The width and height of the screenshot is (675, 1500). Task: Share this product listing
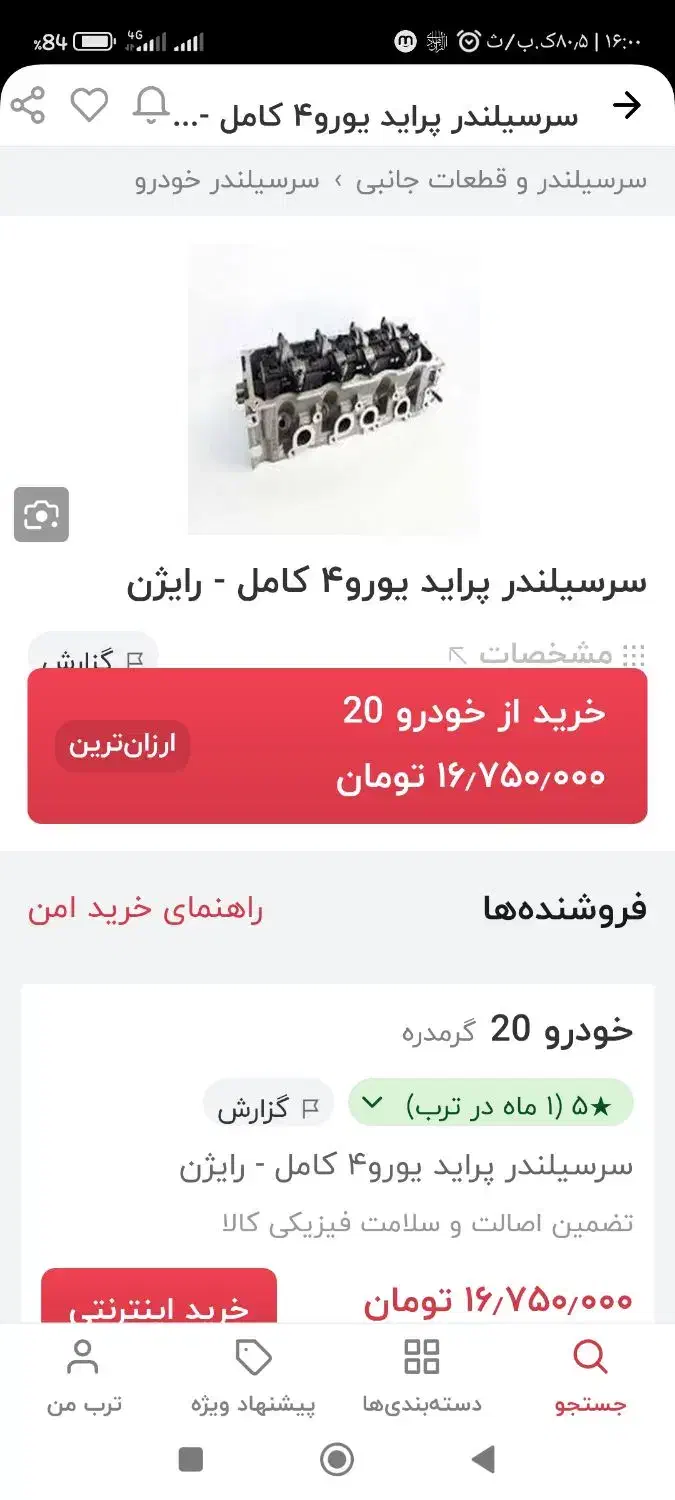(27, 104)
